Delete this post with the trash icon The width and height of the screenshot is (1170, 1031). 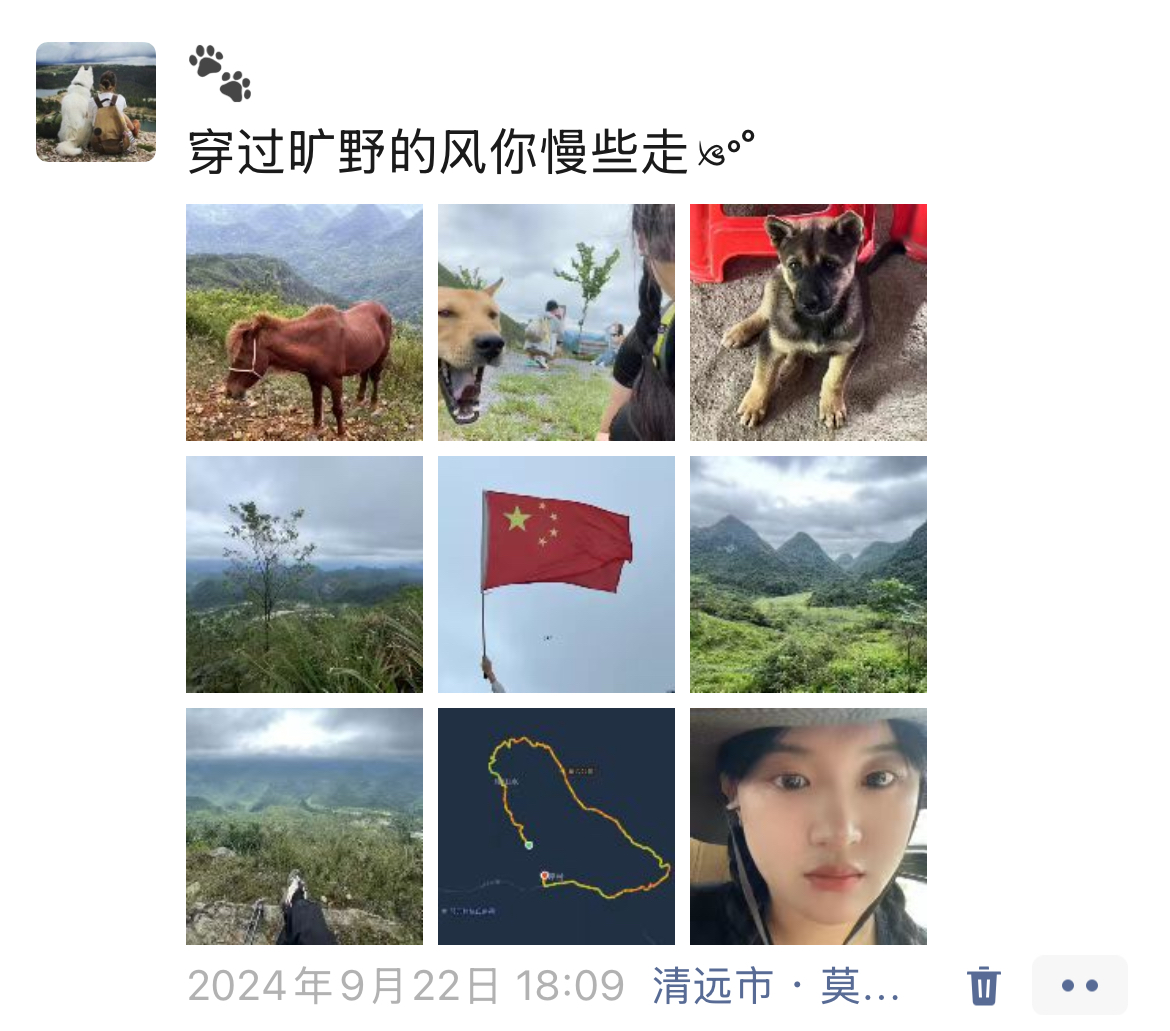tap(984, 985)
